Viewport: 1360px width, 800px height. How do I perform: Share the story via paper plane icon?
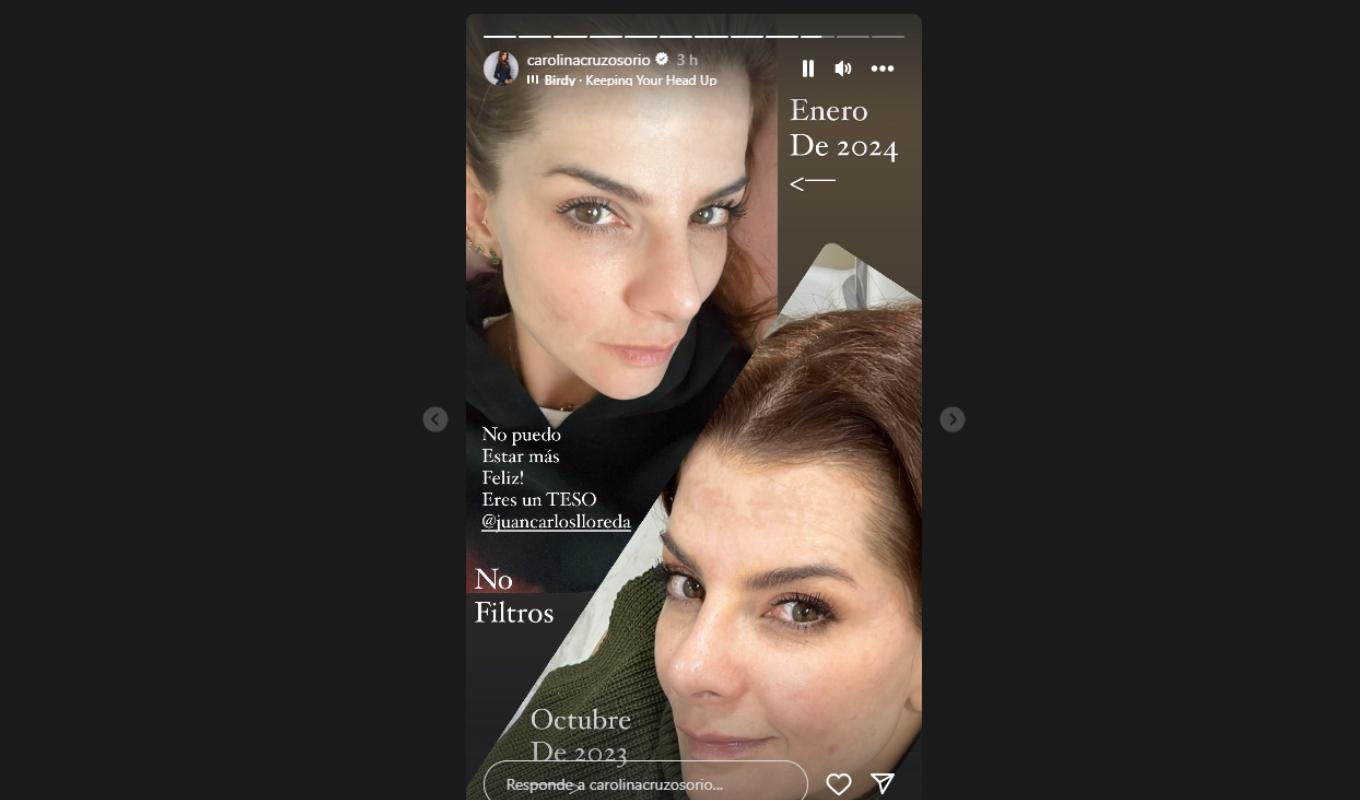point(881,783)
